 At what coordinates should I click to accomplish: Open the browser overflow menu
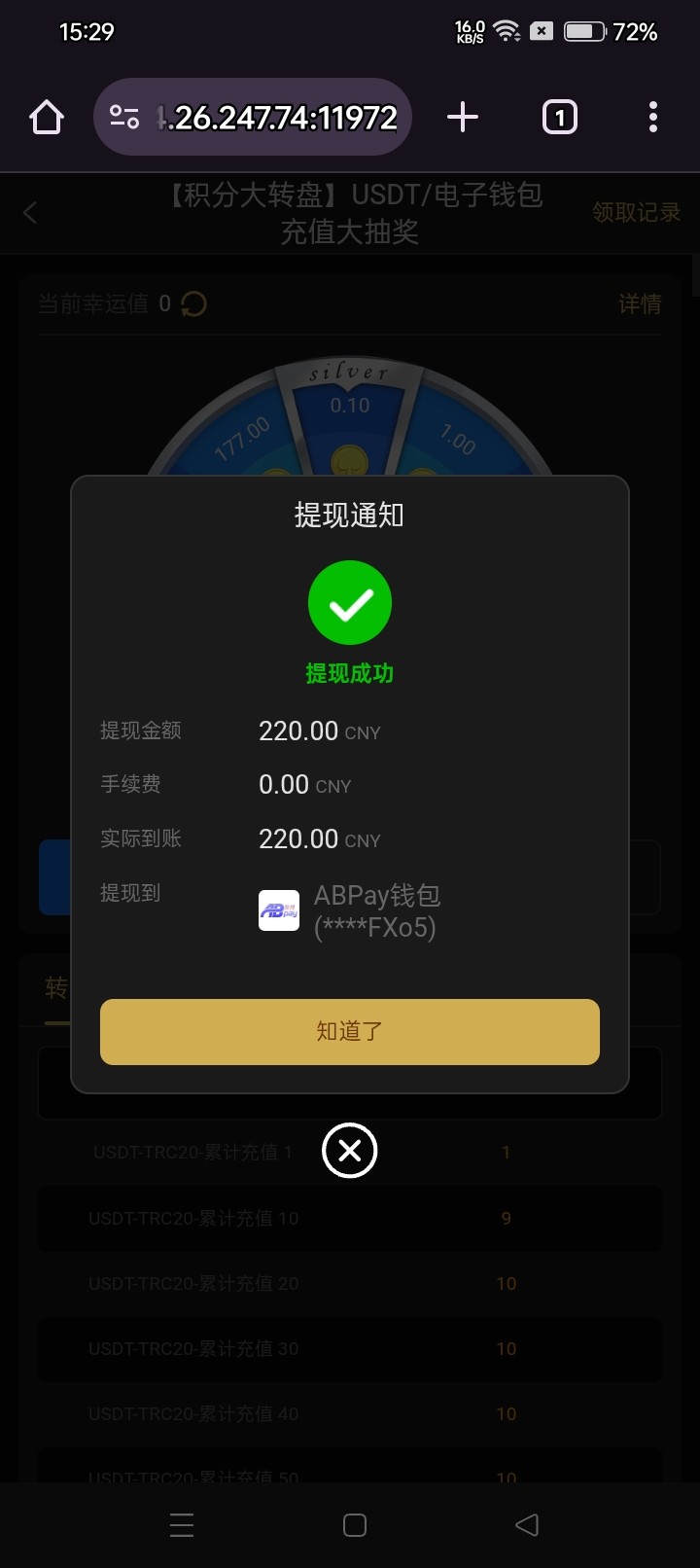coord(652,116)
